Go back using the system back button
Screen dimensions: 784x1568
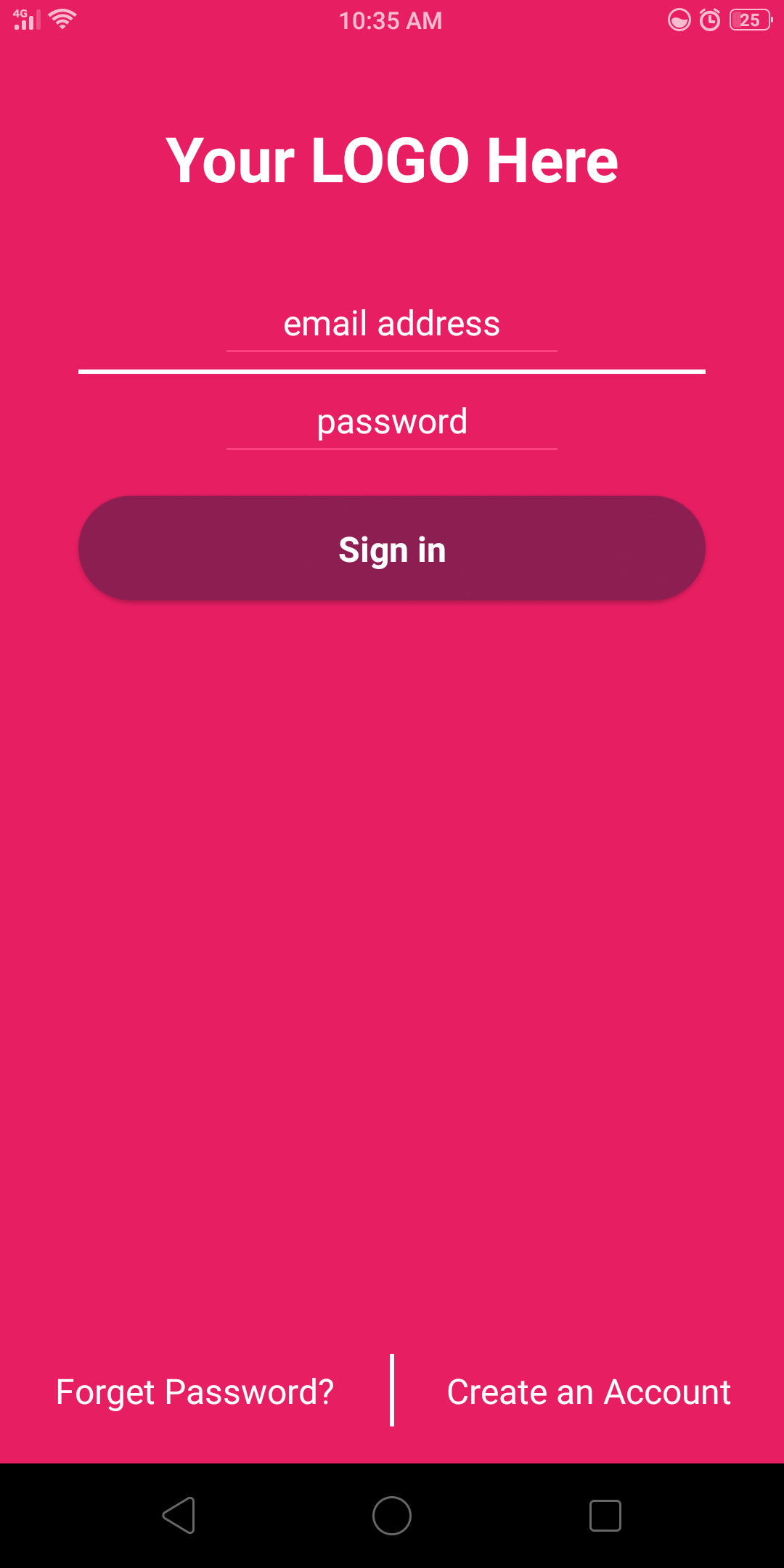click(179, 1516)
